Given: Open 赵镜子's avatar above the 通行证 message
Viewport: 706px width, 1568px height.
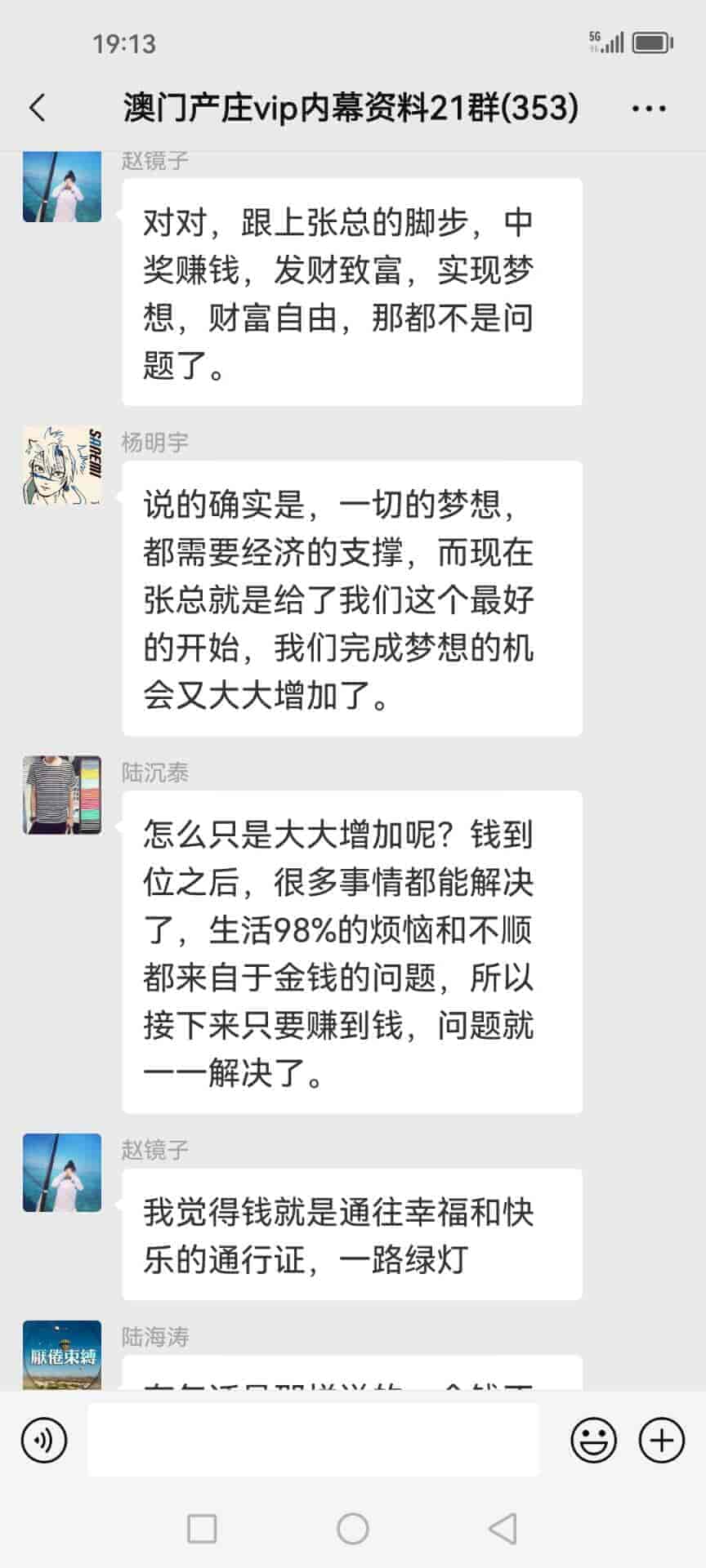Looking at the screenshot, I should coord(62,1172).
